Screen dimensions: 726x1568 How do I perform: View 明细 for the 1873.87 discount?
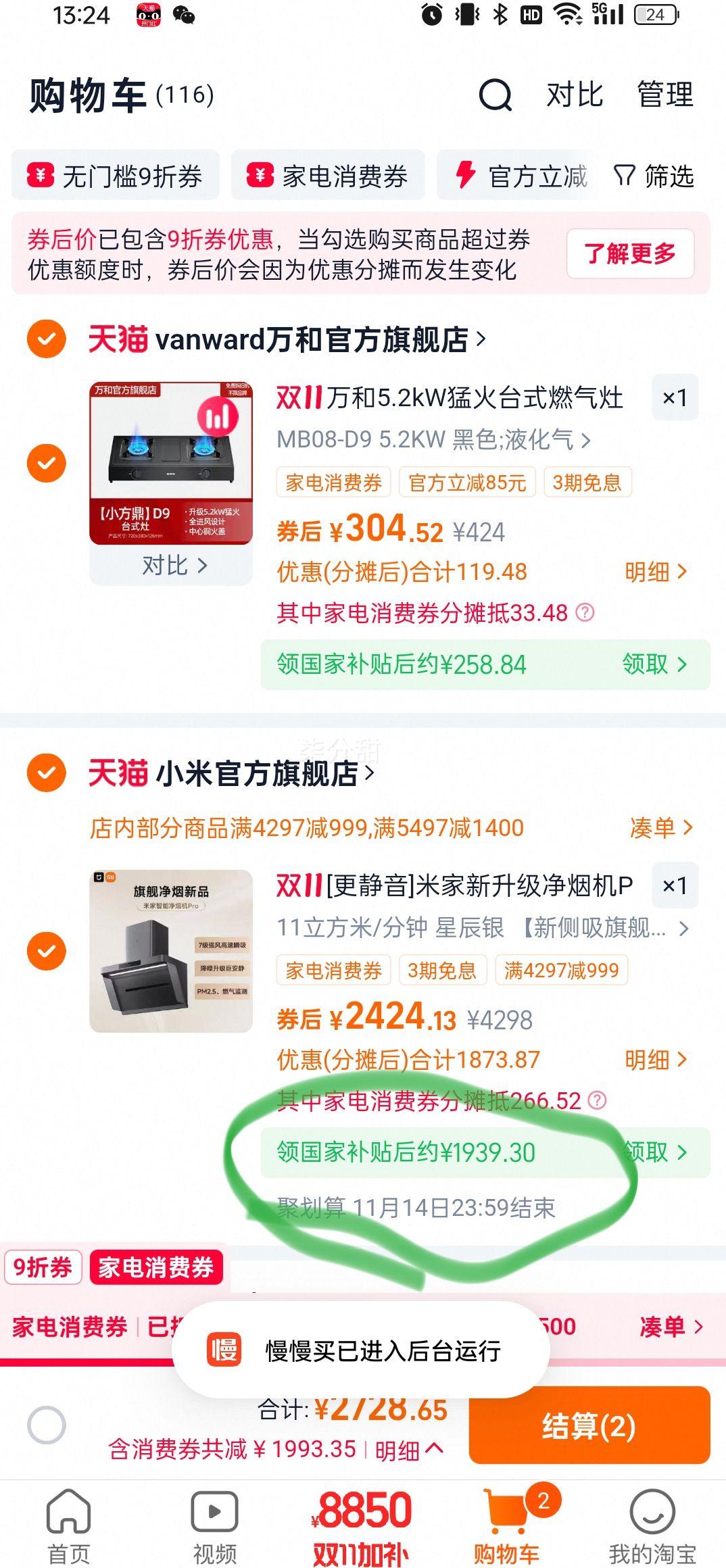tap(655, 1060)
